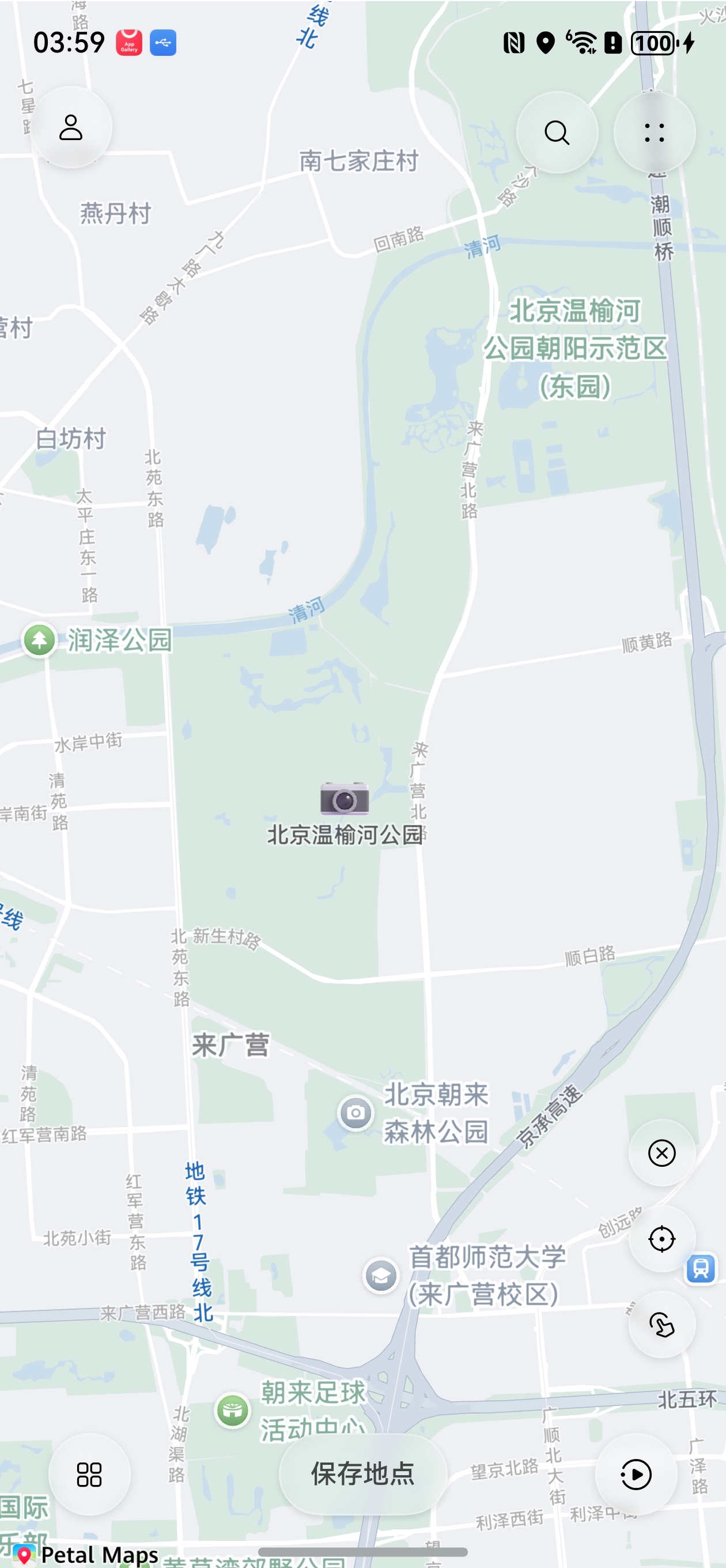Open the map layers selector icon
726x1568 pixels.
655,133
